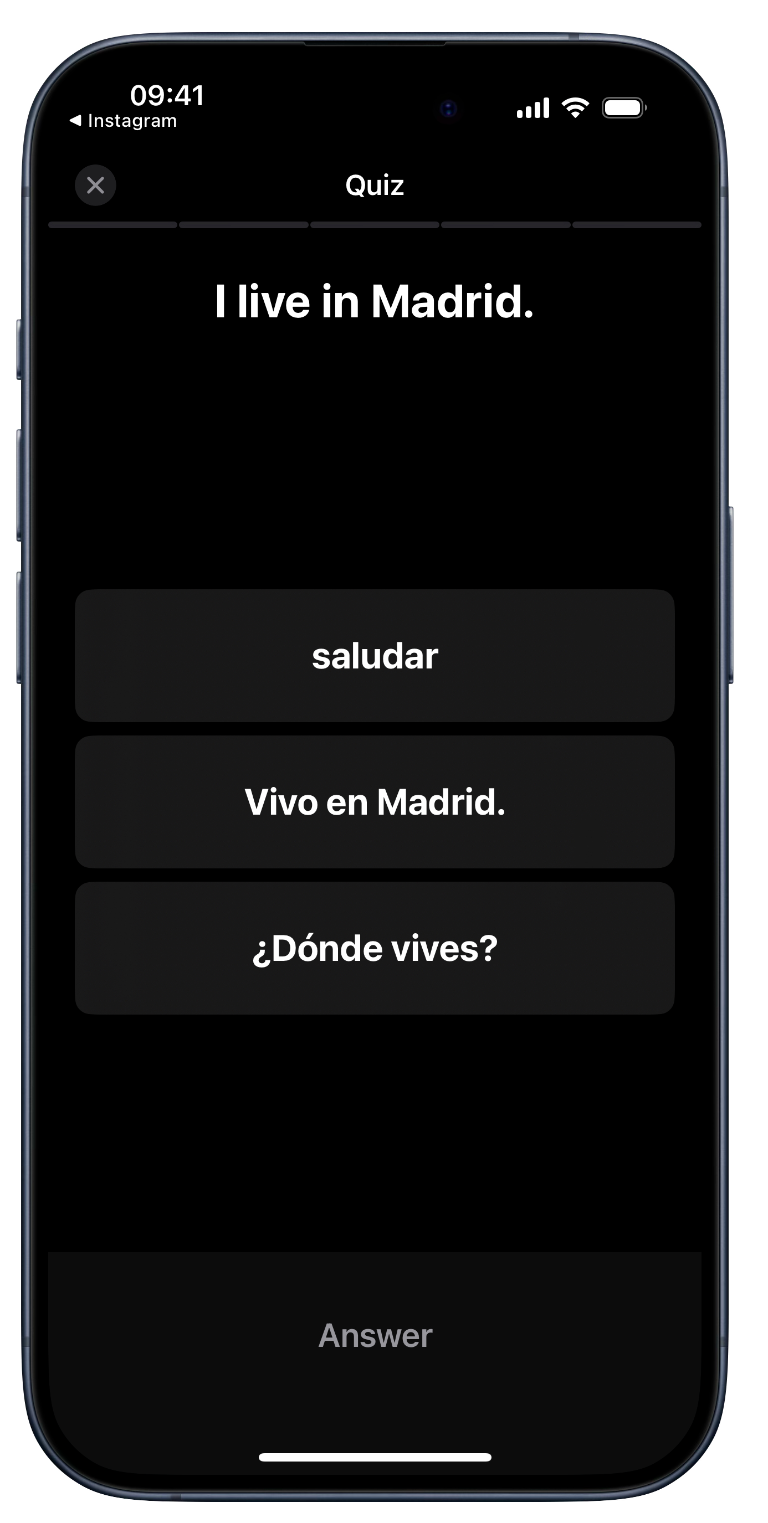
Task: Choose "Vivo en Madrid." as the answer
Action: 375,802
